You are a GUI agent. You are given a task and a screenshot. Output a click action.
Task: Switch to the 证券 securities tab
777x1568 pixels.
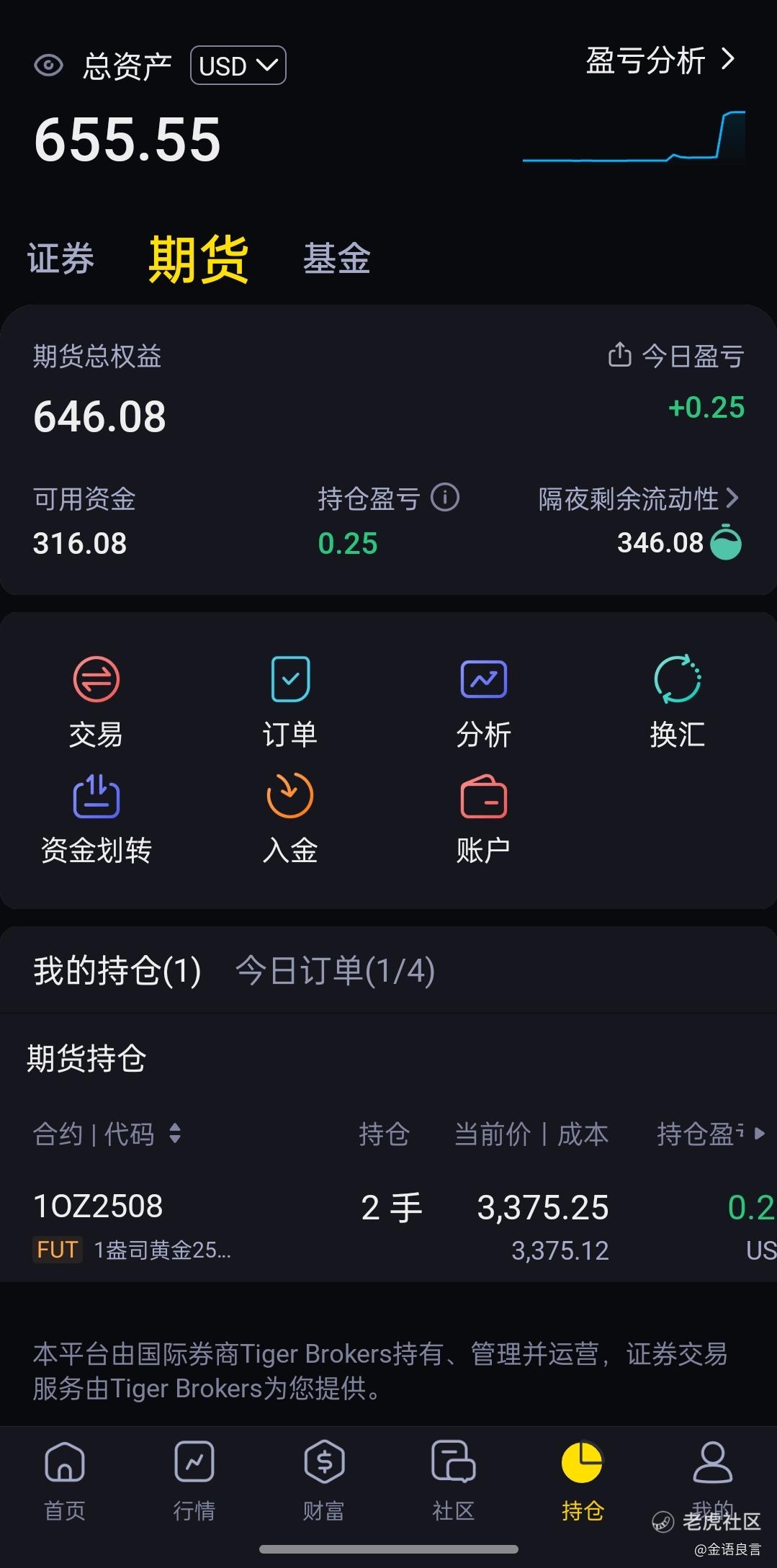point(60,259)
